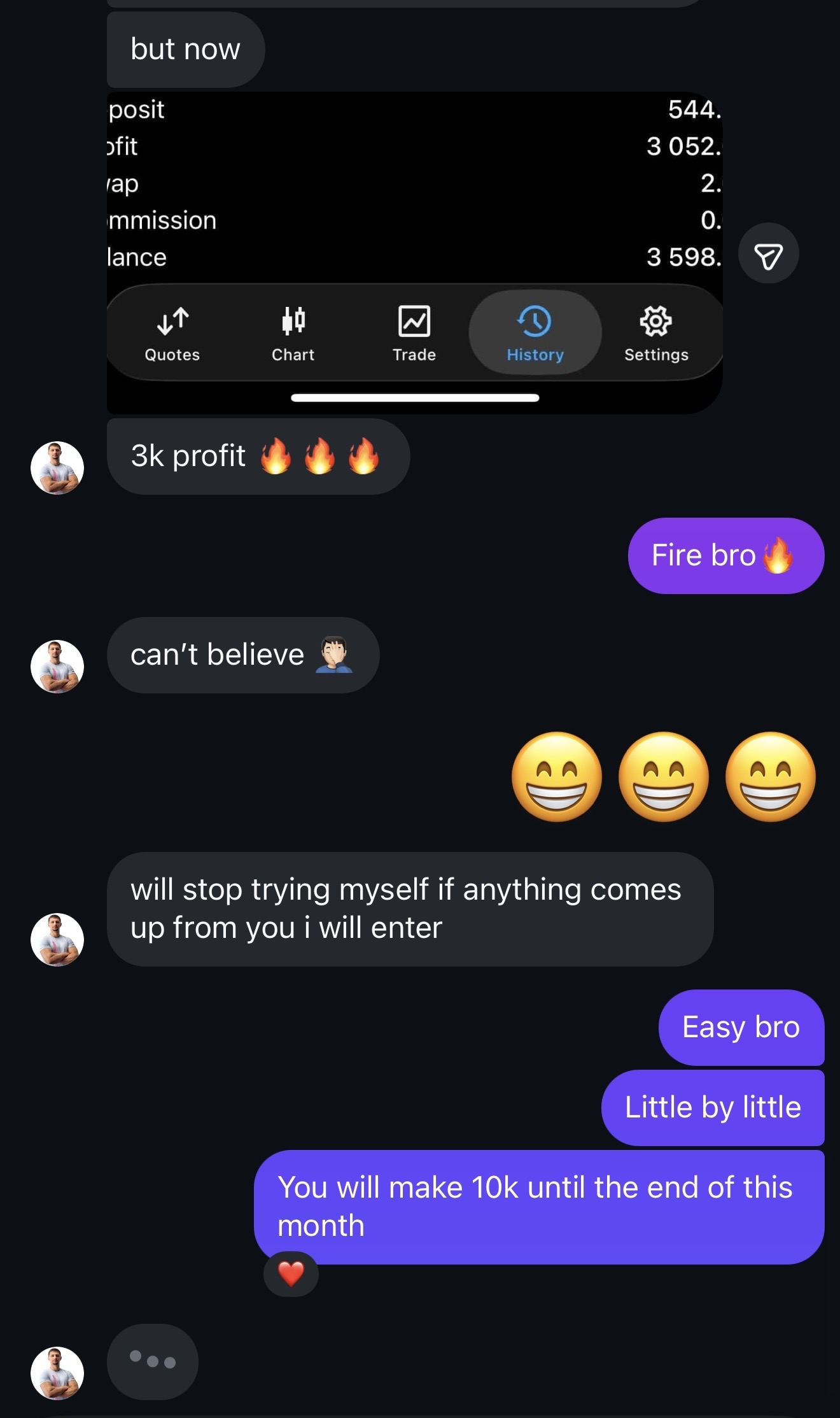Open the shared trading history screenshot
Viewport: 840px width, 1418px height.
click(414, 252)
